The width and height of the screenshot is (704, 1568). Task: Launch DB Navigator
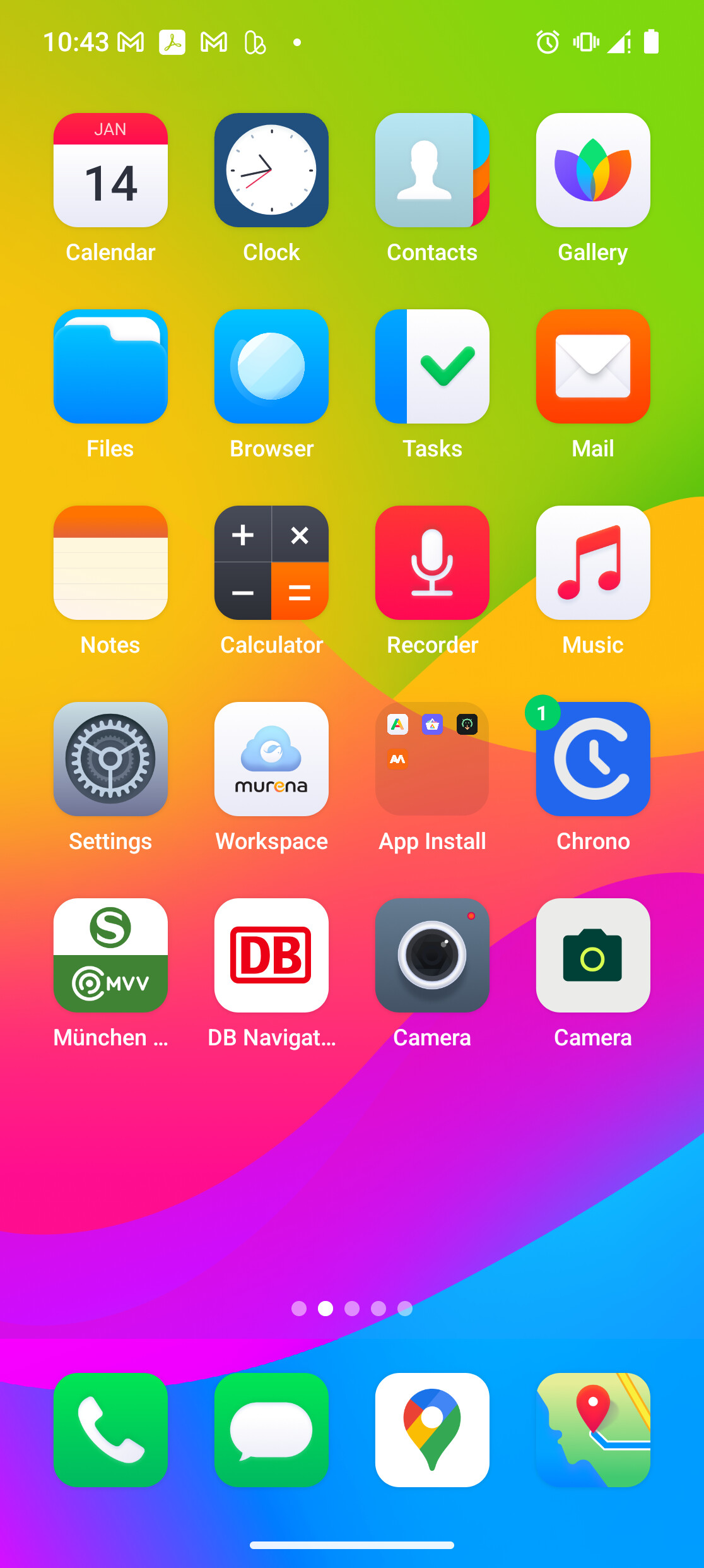click(271, 955)
